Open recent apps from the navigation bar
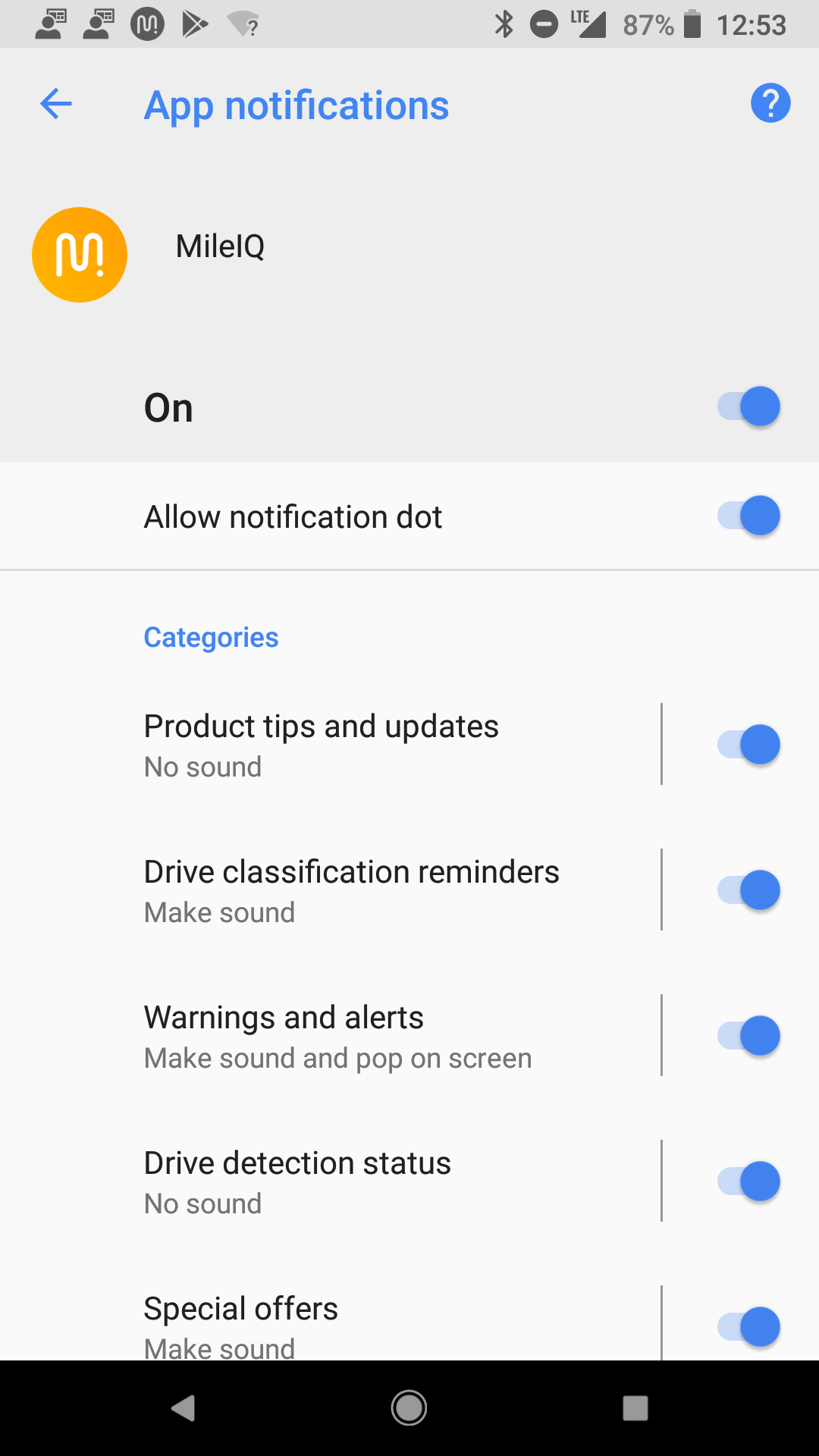The width and height of the screenshot is (819, 1456). pos(635,1408)
